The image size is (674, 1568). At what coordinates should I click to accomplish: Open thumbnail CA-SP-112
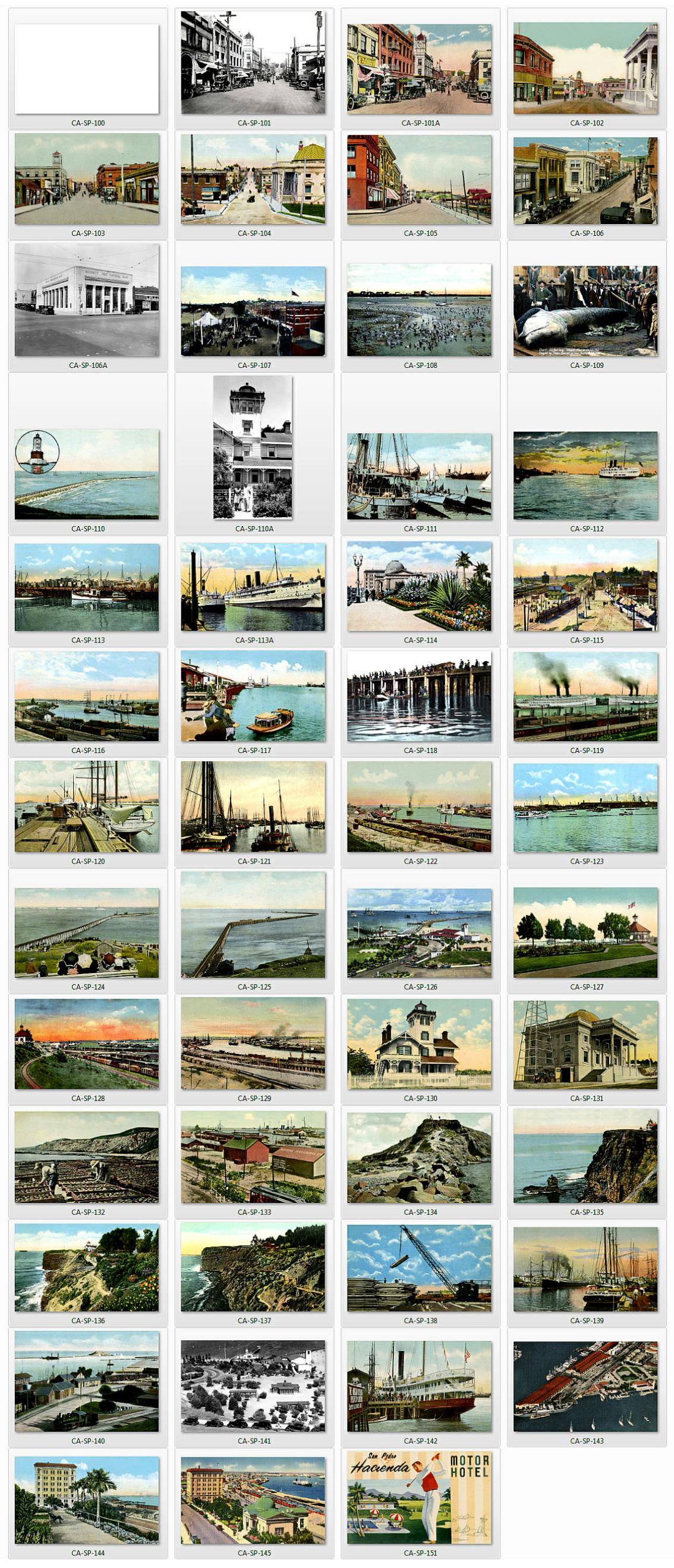[x=585, y=476]
